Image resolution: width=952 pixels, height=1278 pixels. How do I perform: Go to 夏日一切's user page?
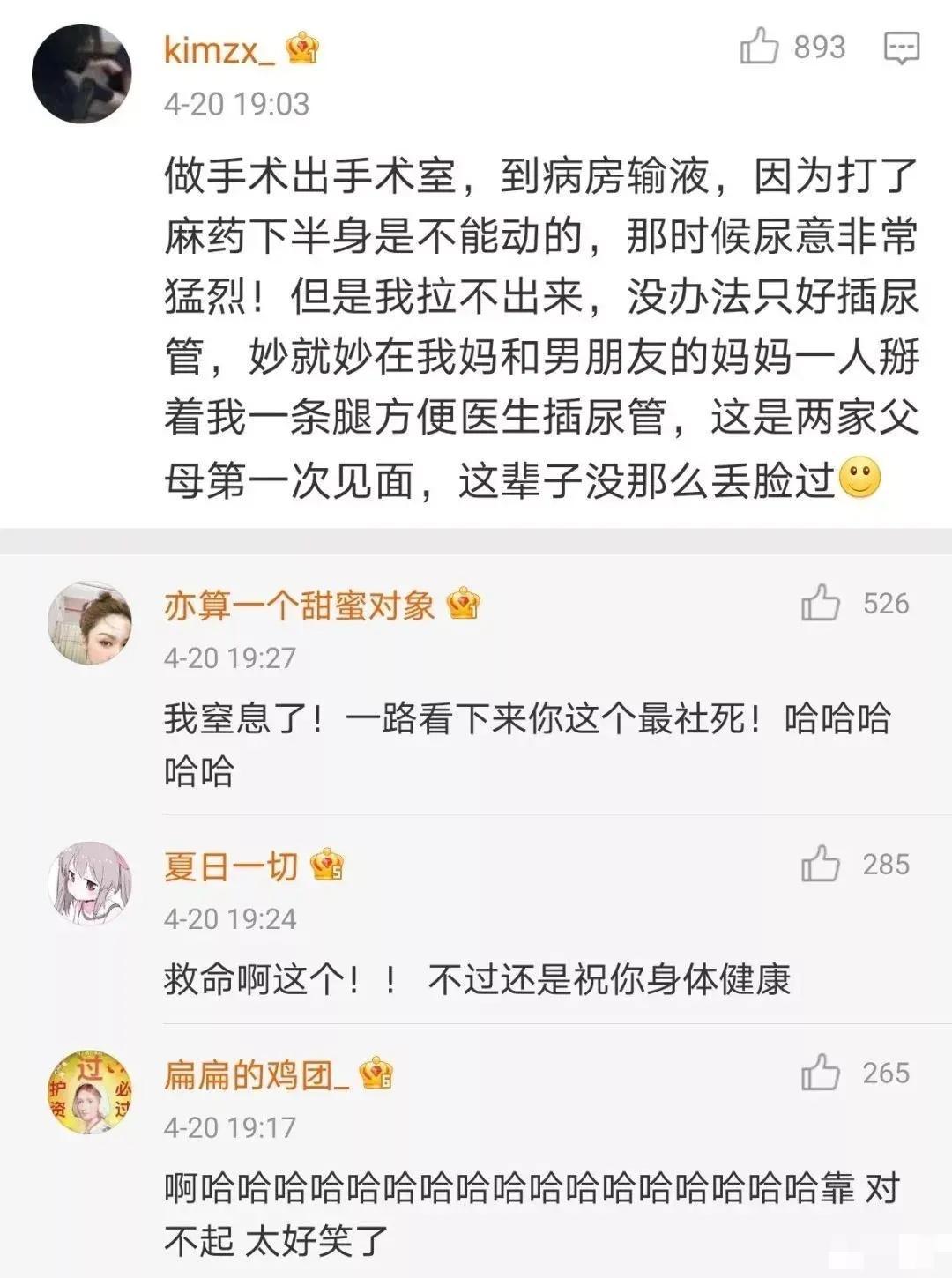coord(231,866)
